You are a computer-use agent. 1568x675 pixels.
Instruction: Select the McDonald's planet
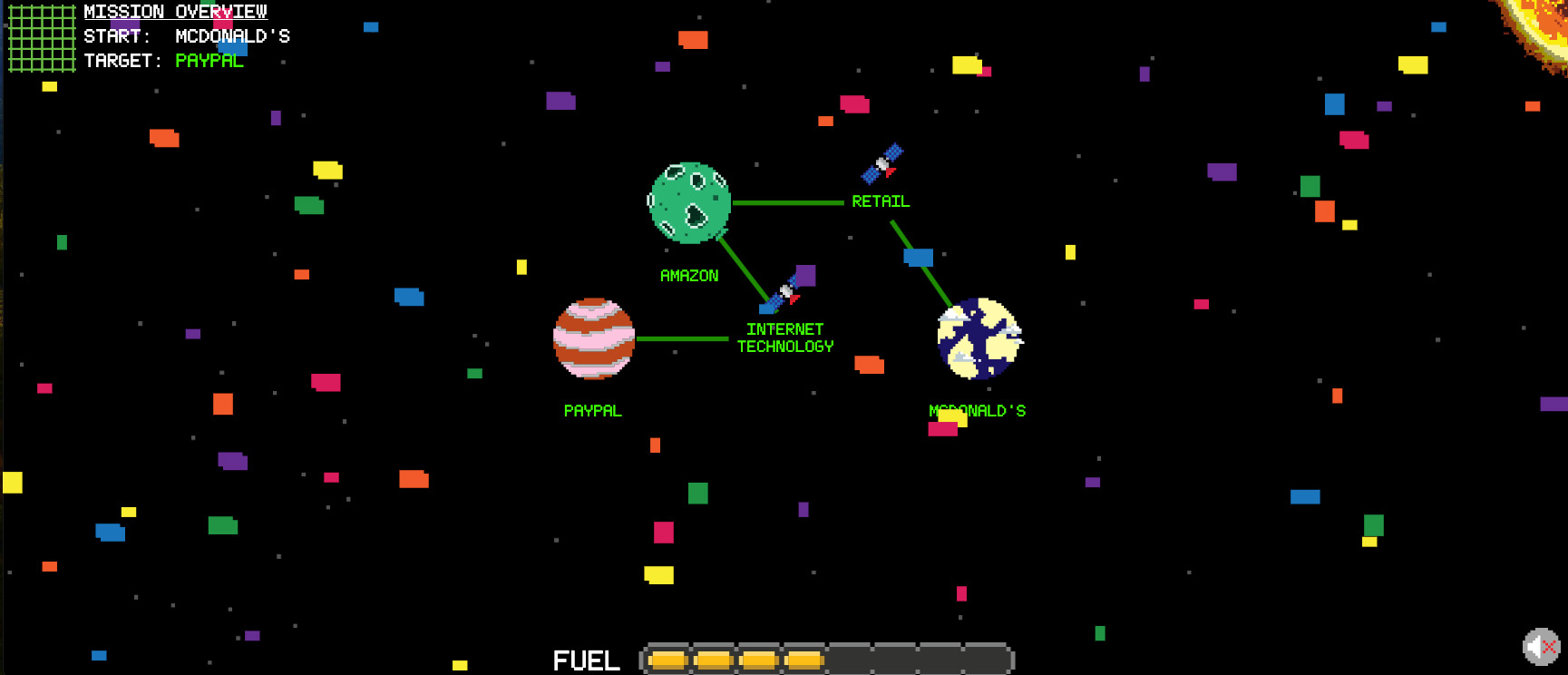point(979,338)
